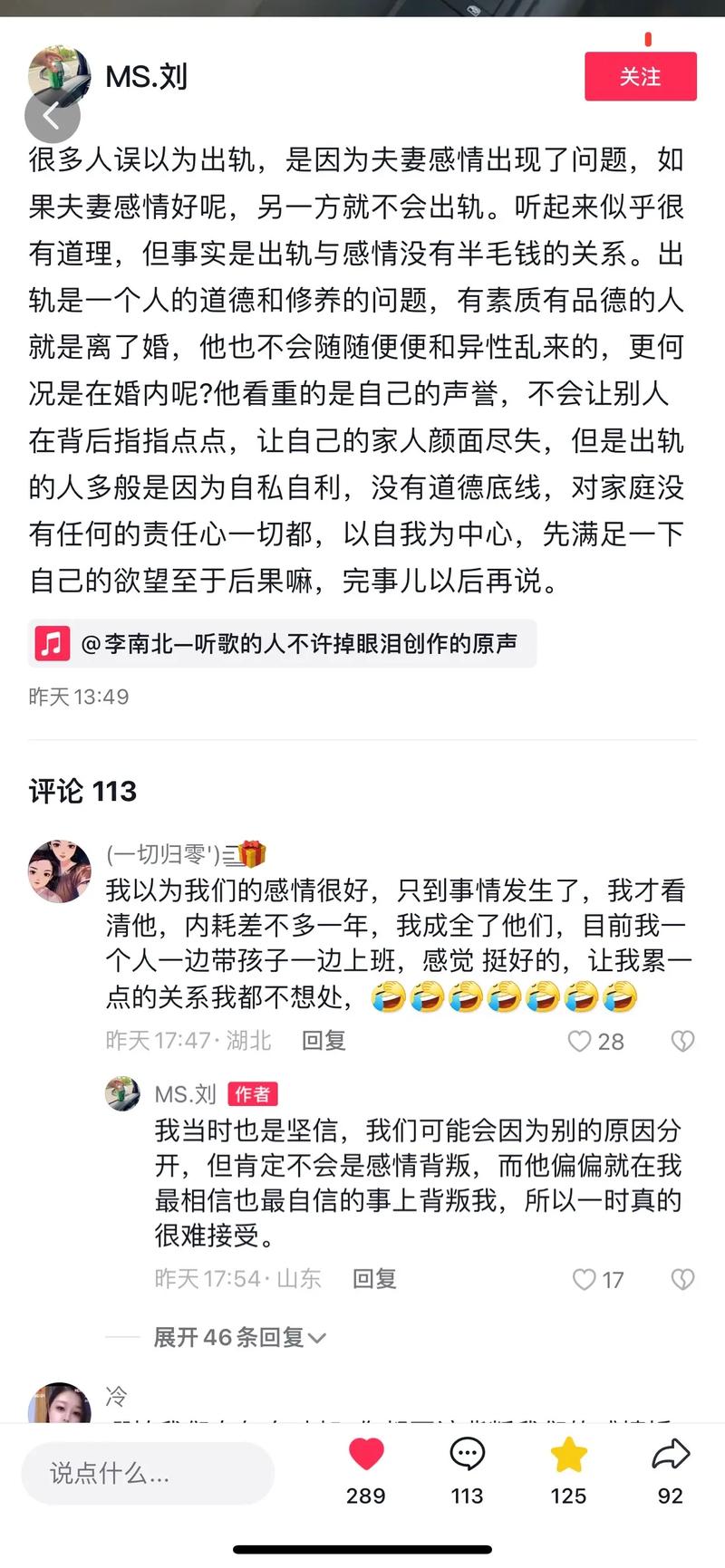Switch to the 评论 113 section header

[80, 791]
